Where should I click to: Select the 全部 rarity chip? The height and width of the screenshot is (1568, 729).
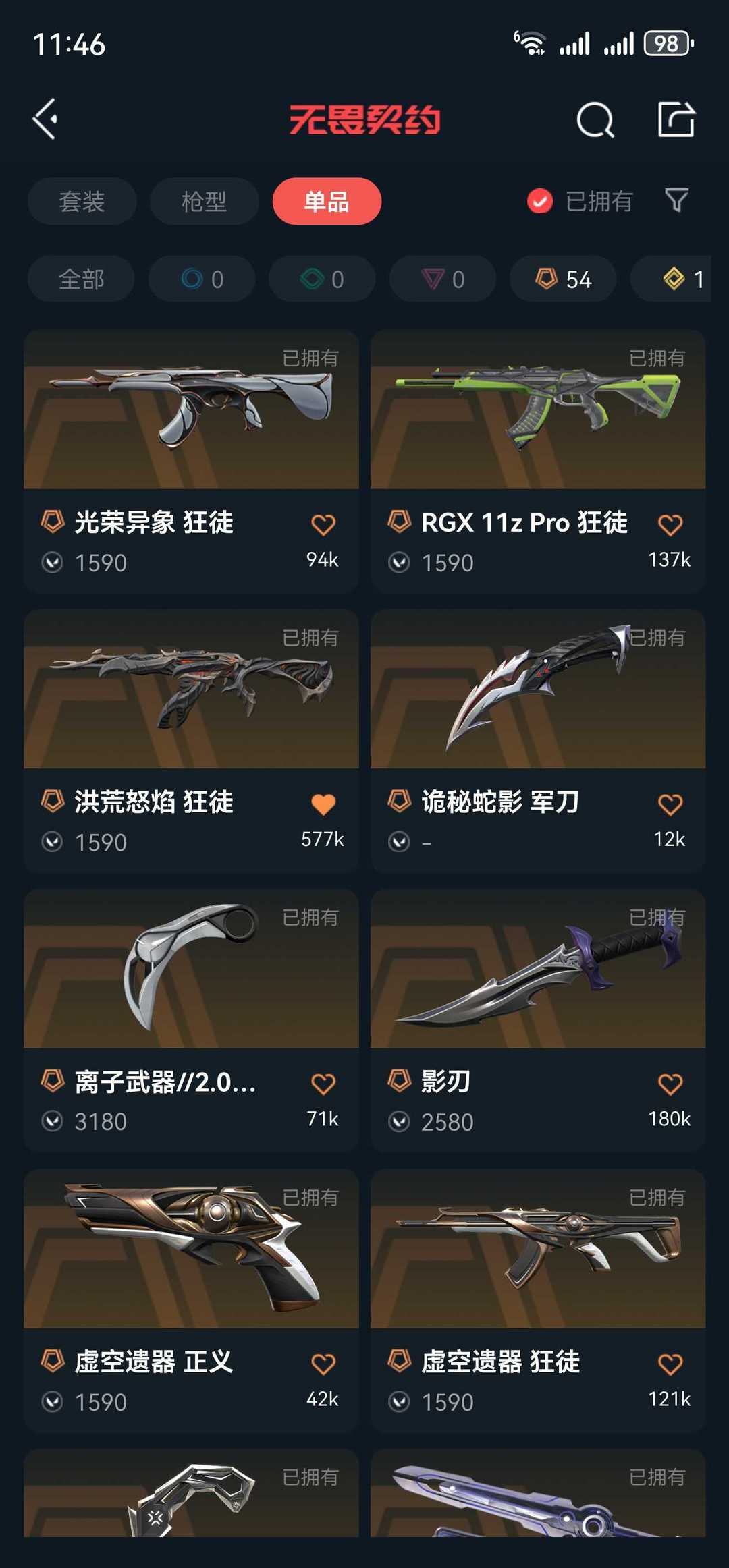coord(81,279)
